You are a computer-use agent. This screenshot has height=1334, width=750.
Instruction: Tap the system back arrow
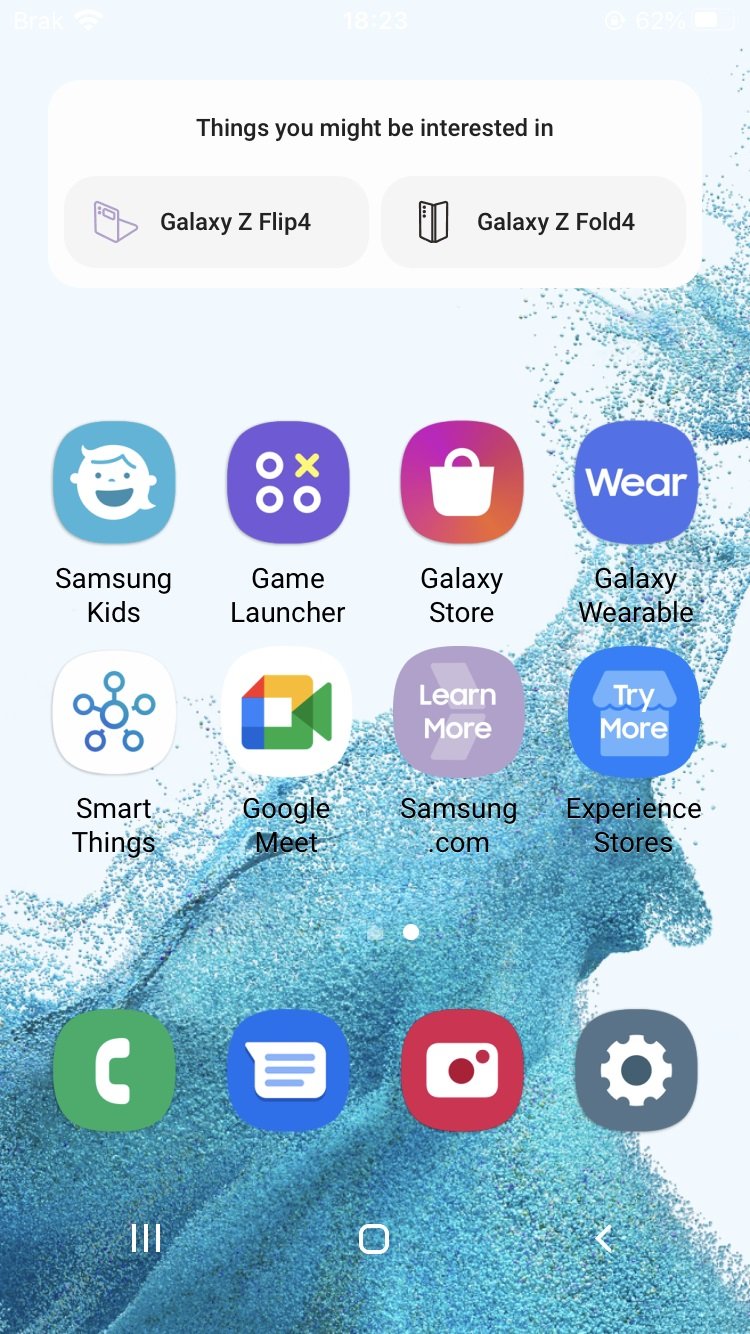[x=603, y=1239]
